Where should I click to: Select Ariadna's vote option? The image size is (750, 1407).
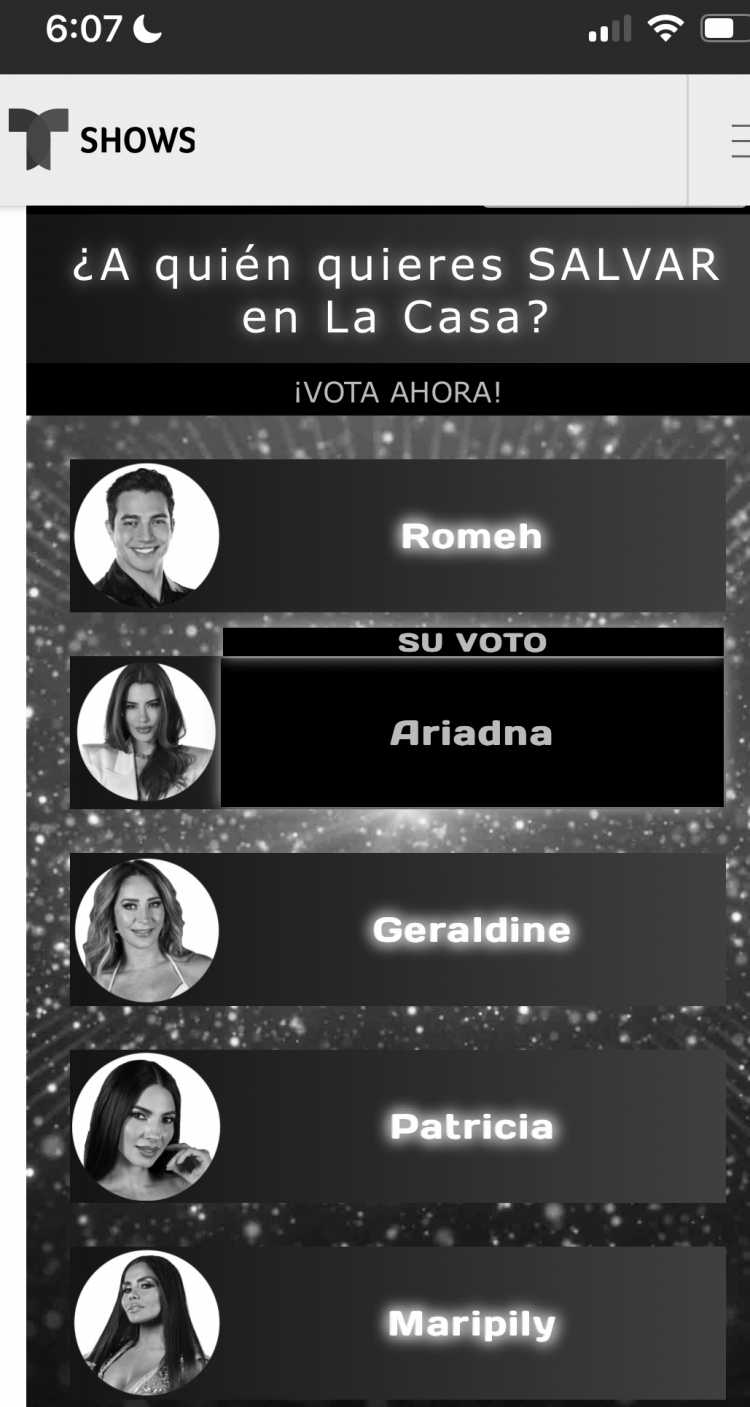click(398, 732)
